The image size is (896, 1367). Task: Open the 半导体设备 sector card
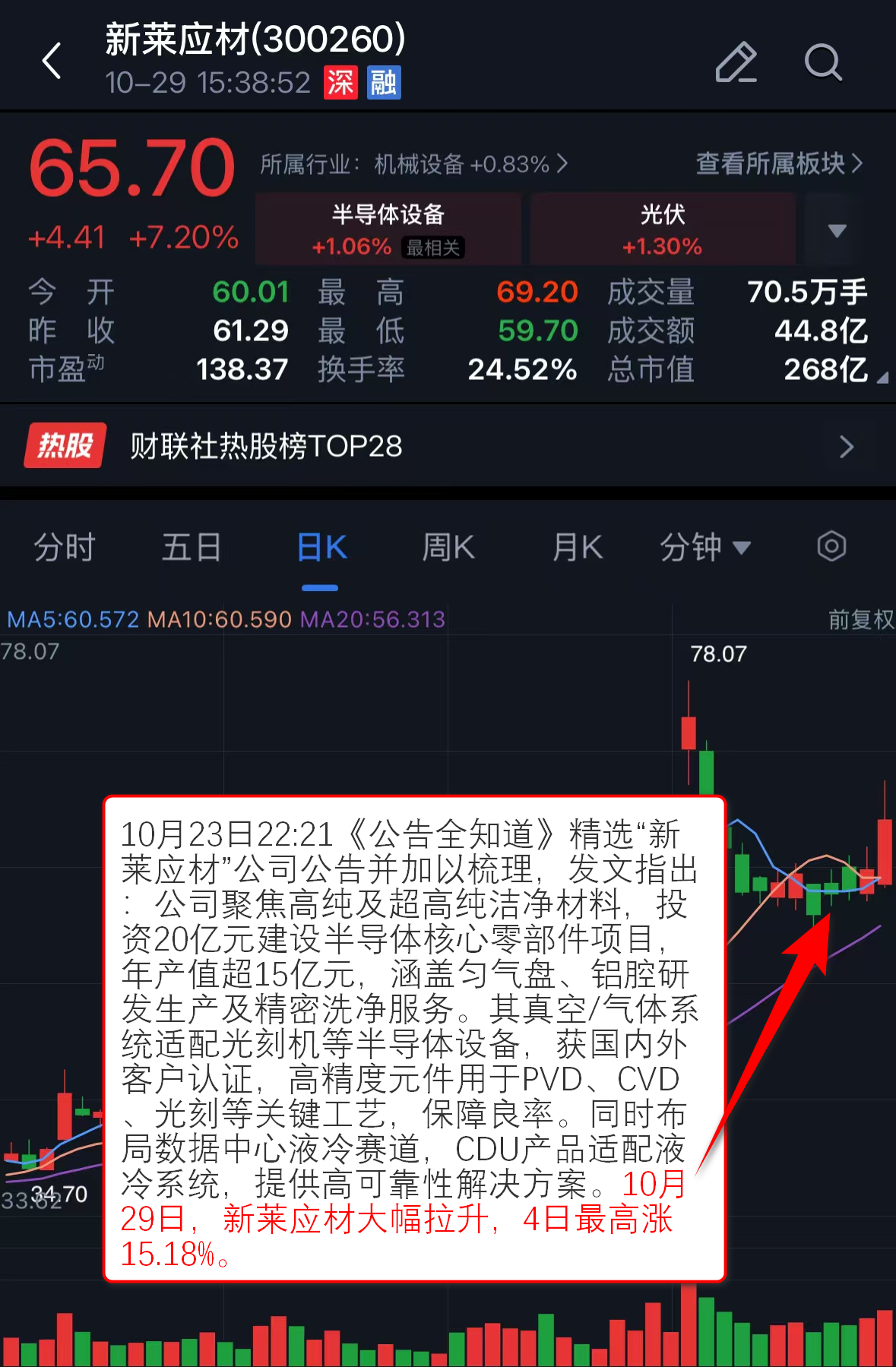pyautogui.click(x=388, y=229)
